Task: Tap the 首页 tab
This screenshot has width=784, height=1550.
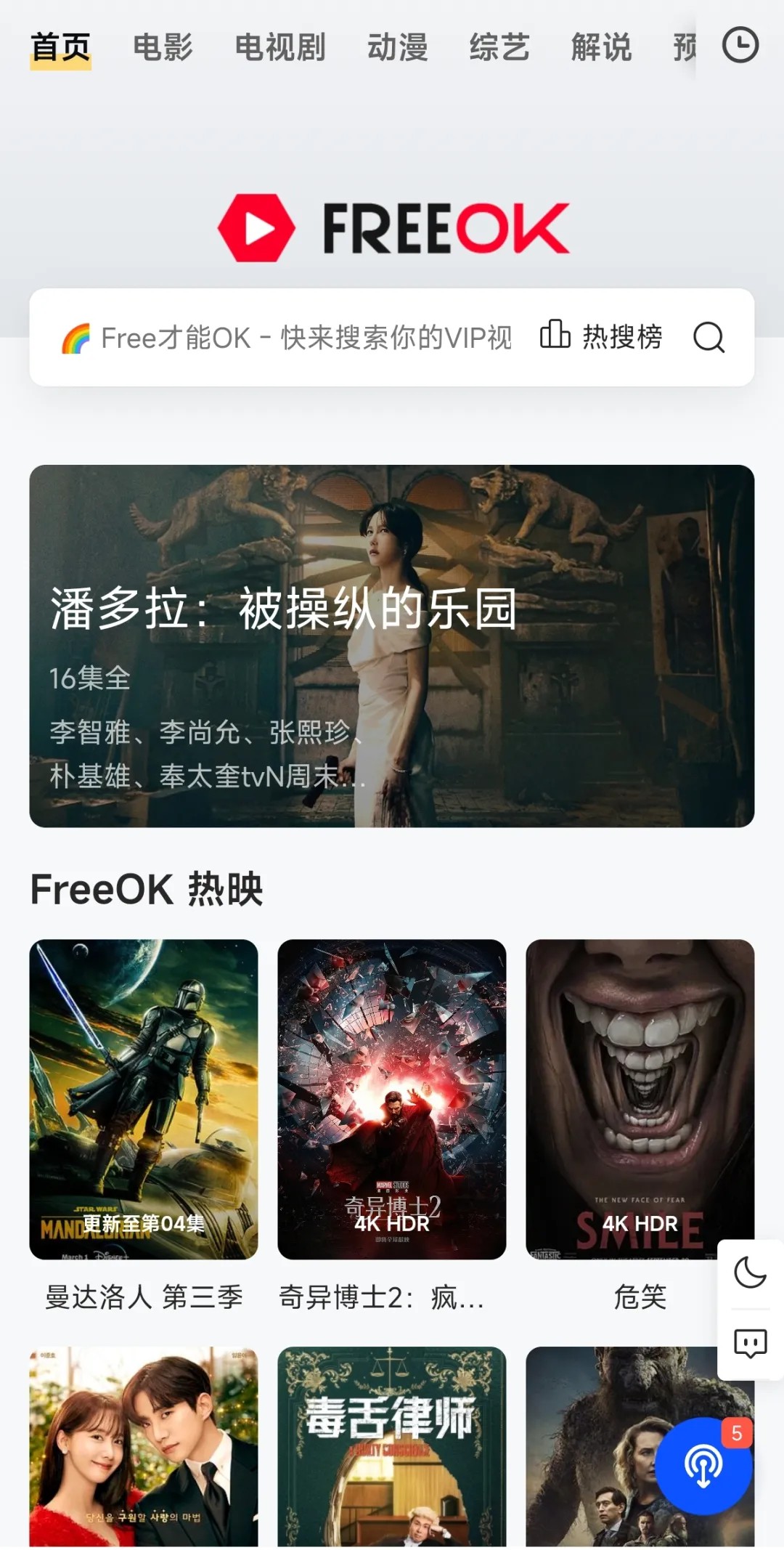Action: pyautogui.click(x=61, y=48)
